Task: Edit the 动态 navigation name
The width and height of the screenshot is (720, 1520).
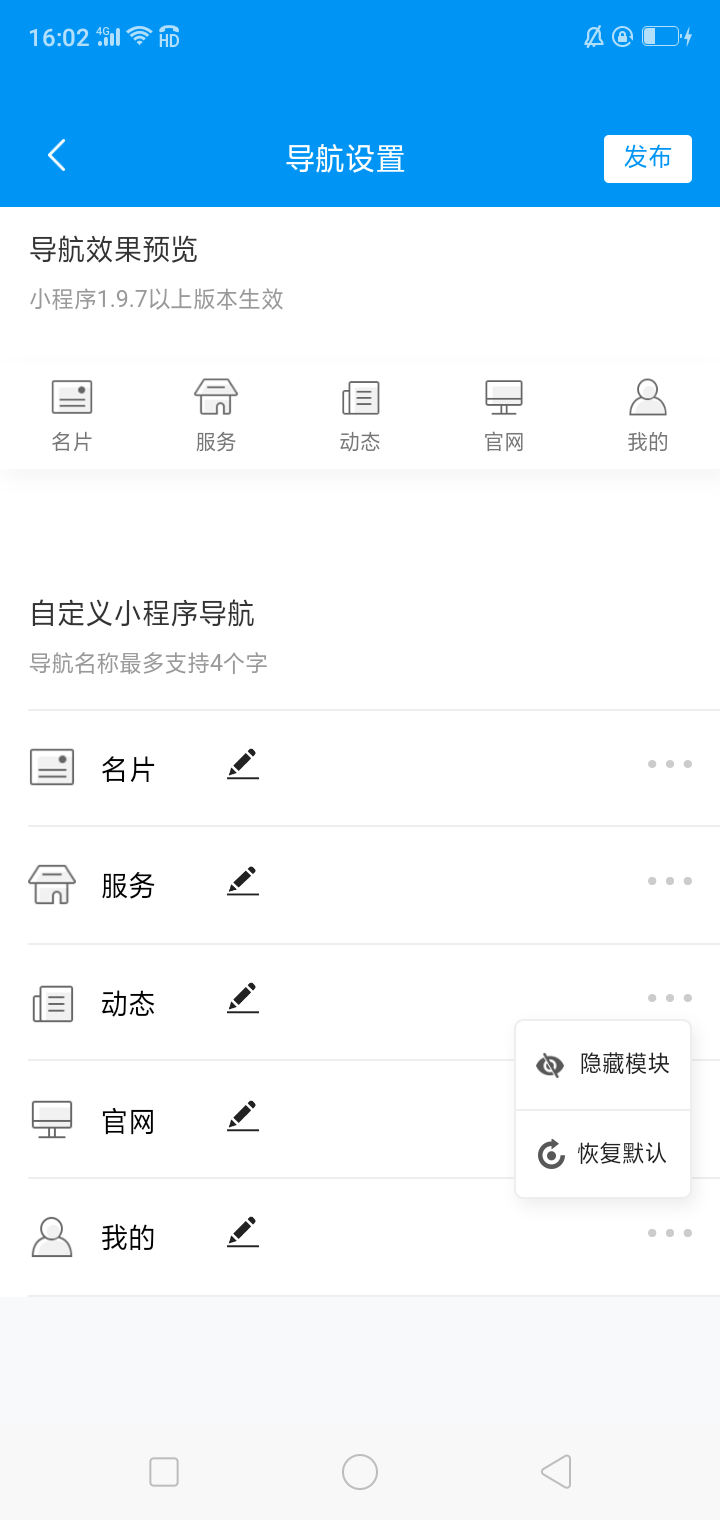Action: 242,999
